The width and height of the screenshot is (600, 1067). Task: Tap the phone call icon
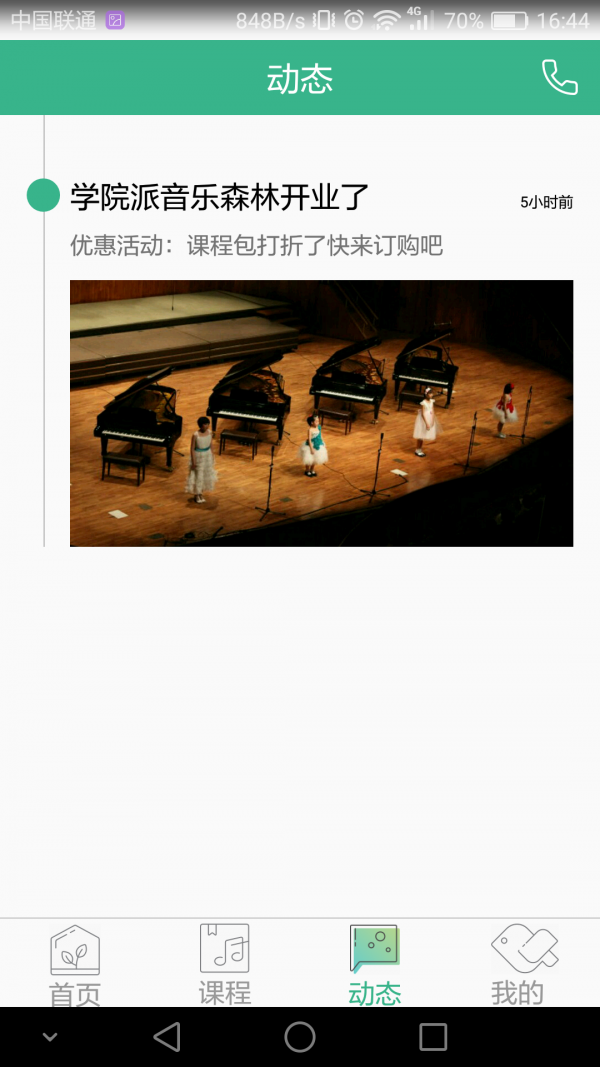coord(559,78)
